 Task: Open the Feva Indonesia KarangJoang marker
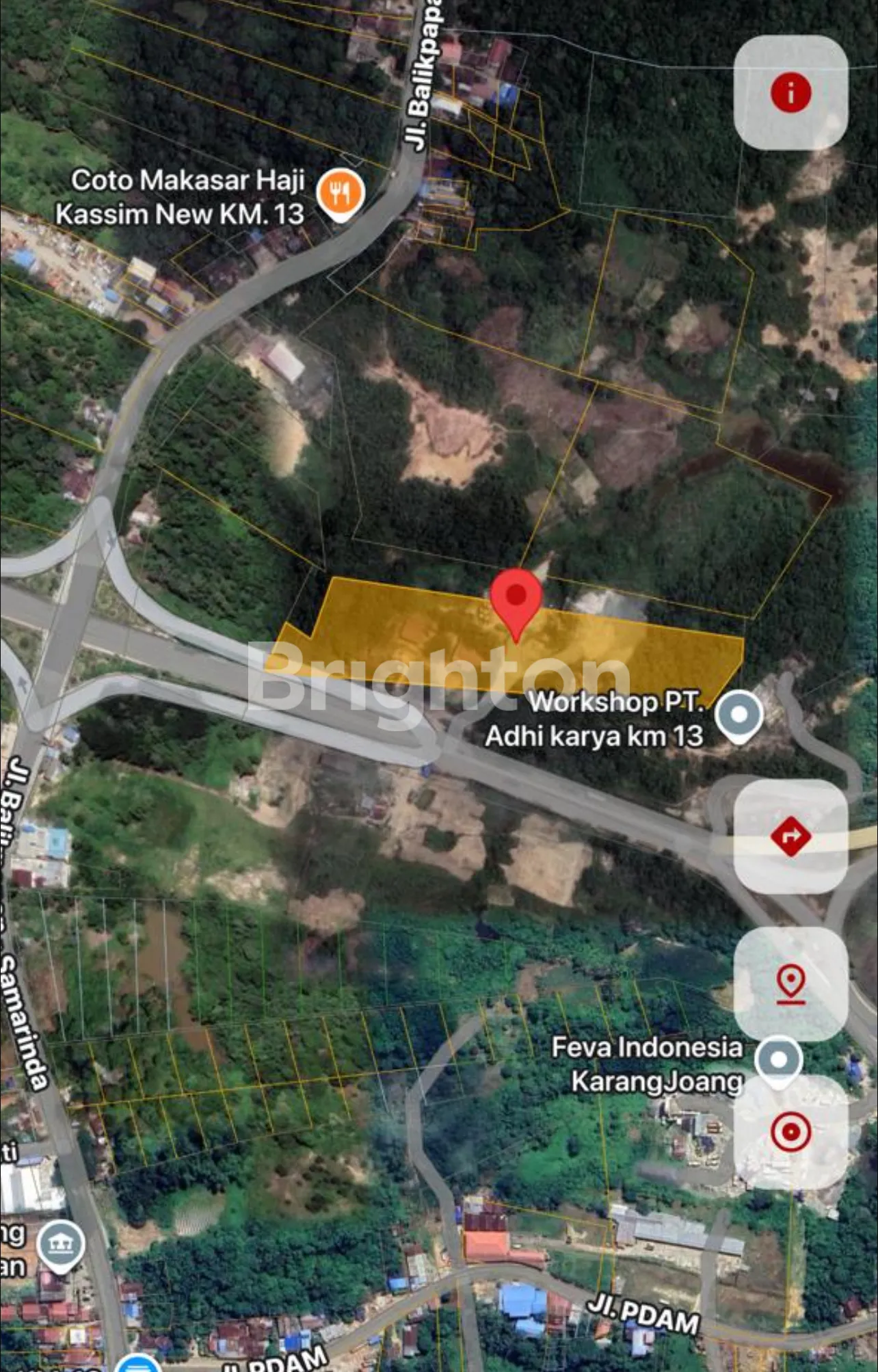(778, 1061)
